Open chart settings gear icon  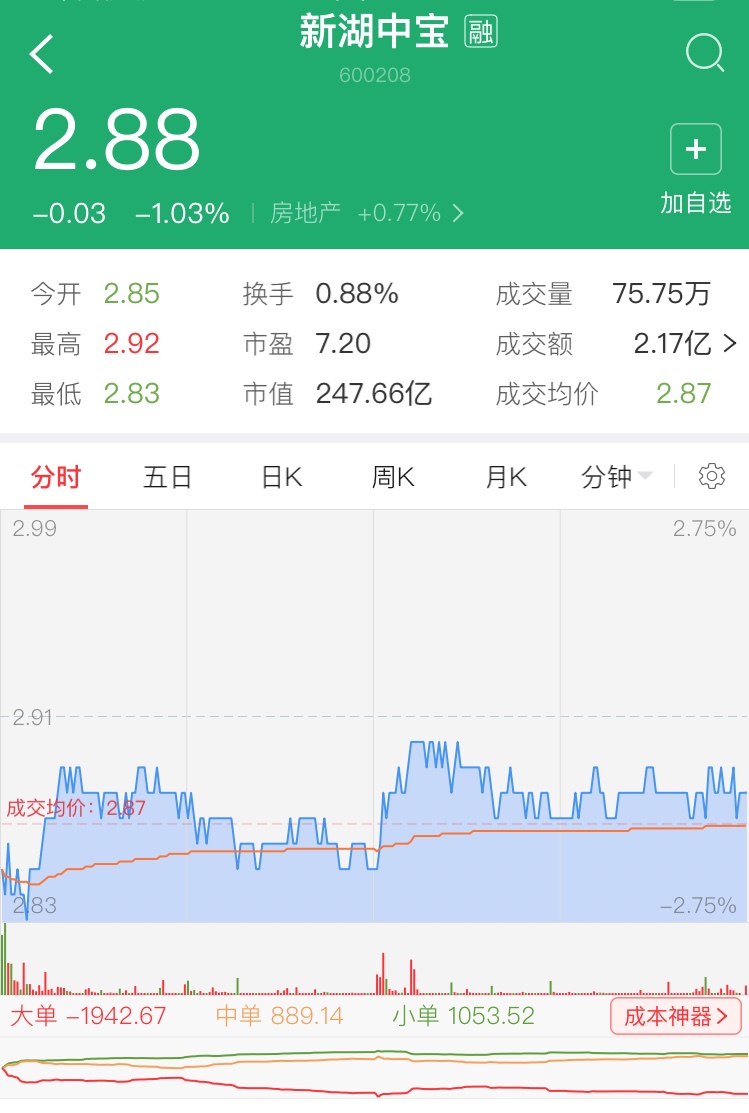[712, 476]
